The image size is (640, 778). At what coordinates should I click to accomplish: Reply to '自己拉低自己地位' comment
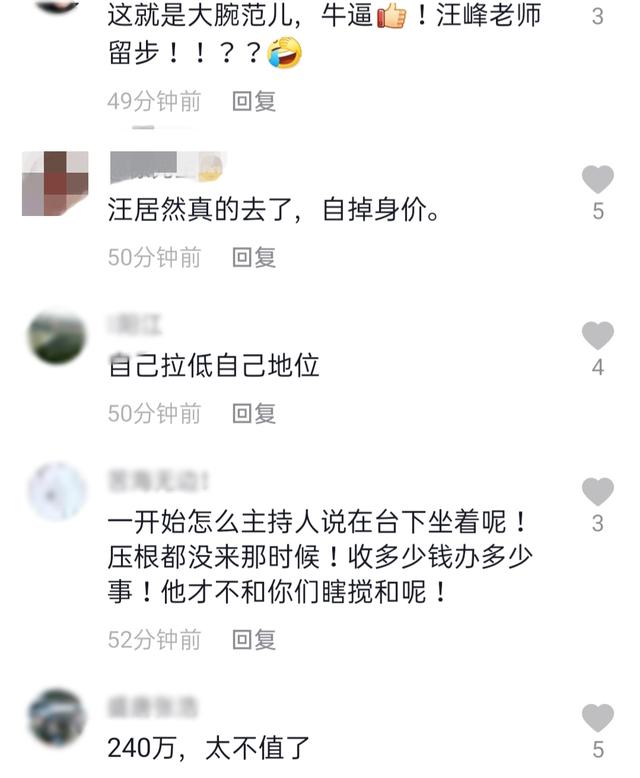(x=254, y=413)
